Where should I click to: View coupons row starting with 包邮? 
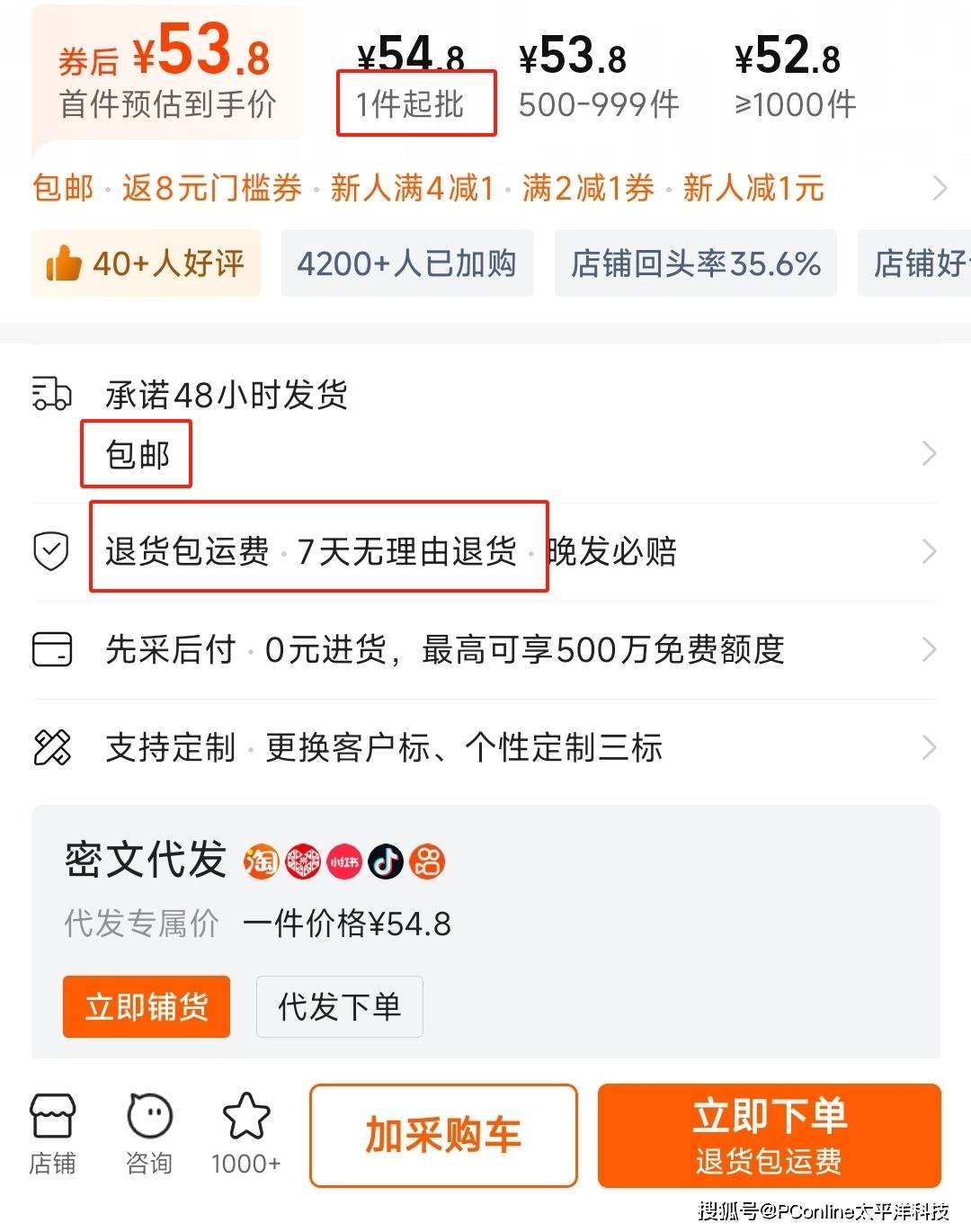[485, 188]
